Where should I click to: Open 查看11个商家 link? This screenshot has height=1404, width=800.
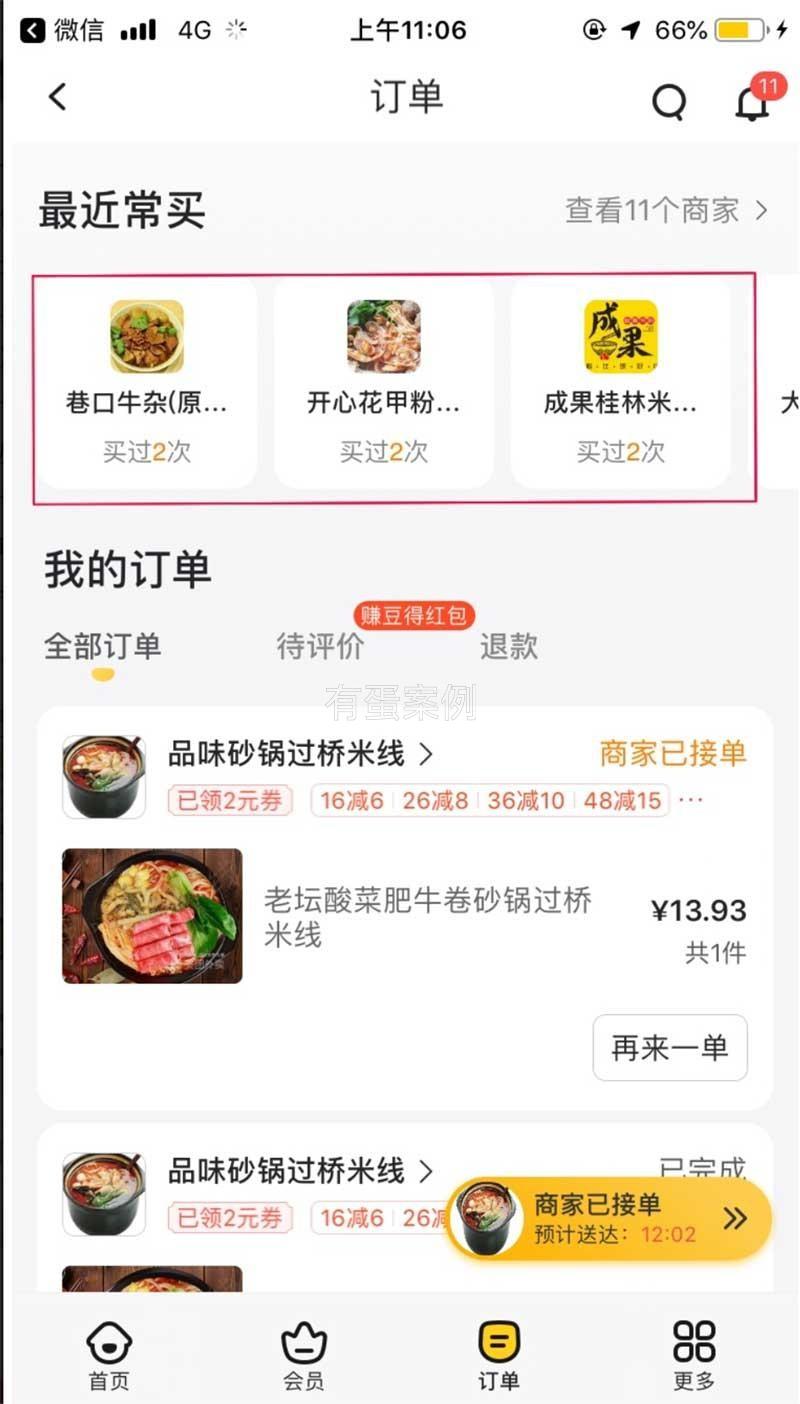(666, 210)
